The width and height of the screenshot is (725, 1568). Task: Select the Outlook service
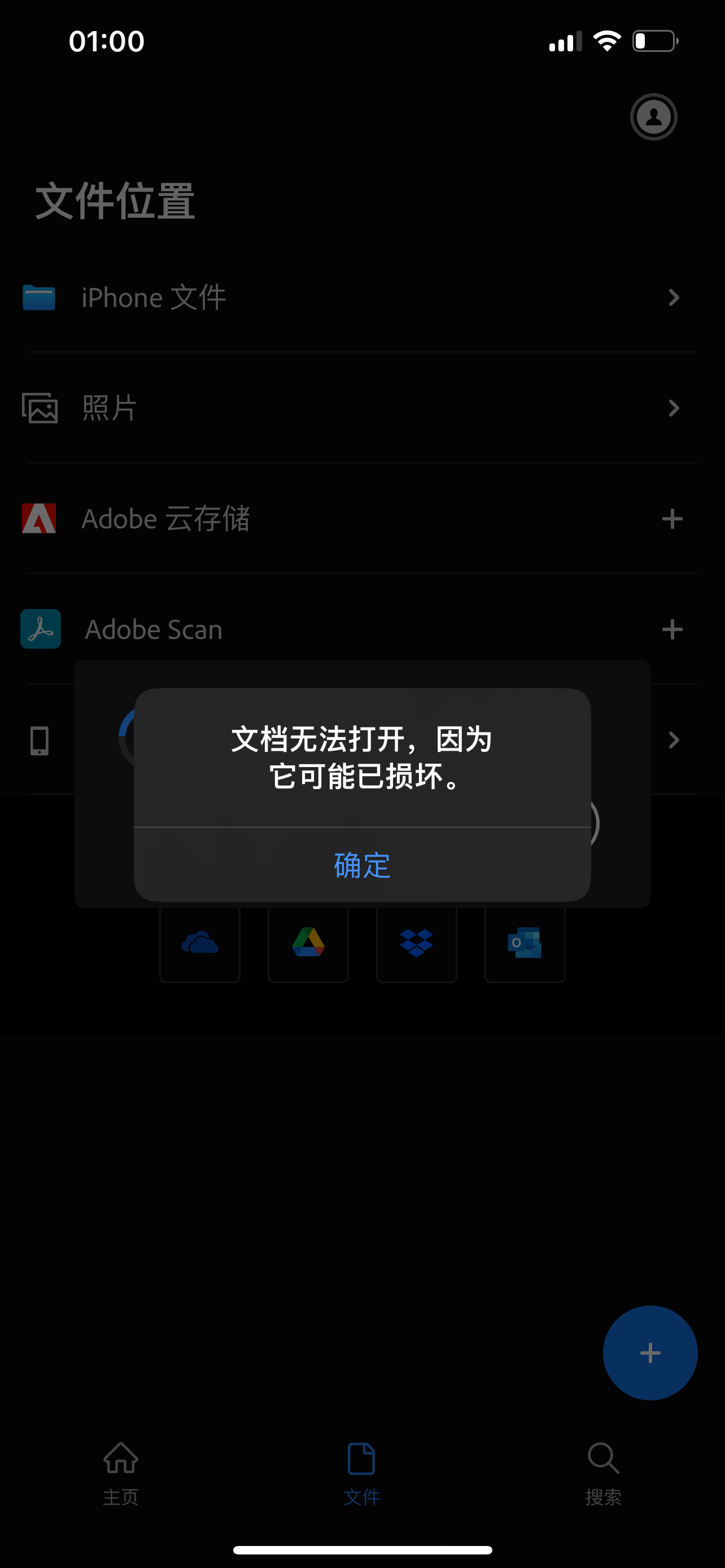click(525, 944)
